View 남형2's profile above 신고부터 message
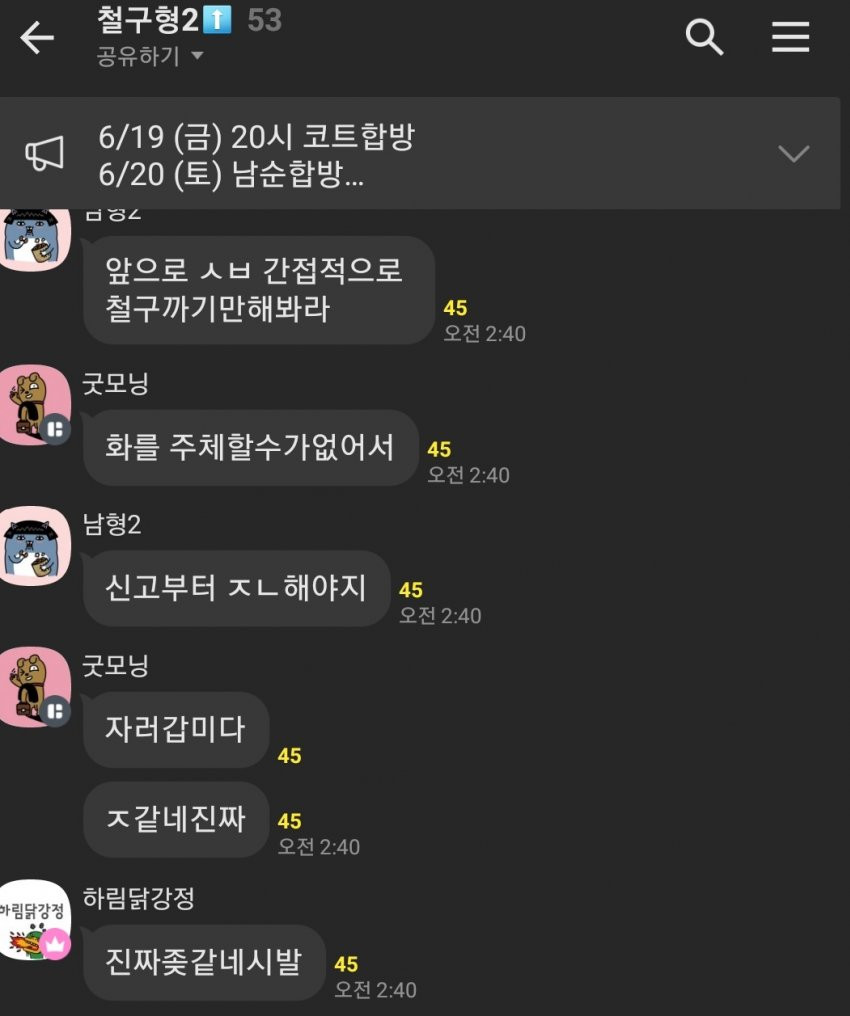850x1016 pixels. (x=35, y=546)
